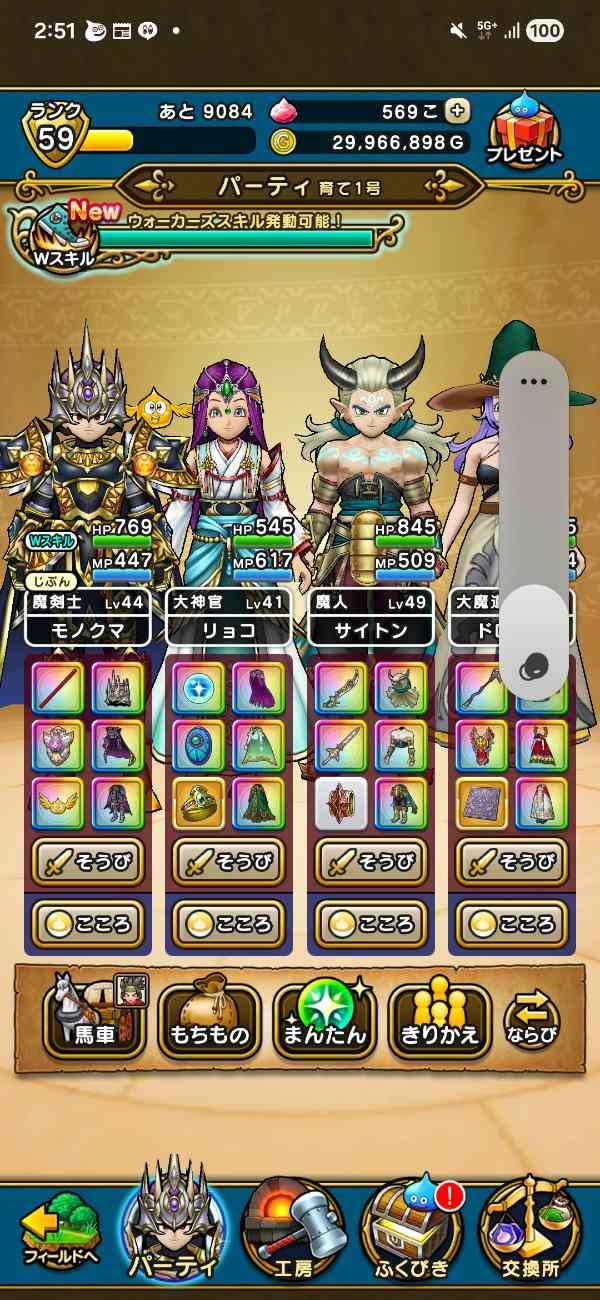Tap ならび to reorder party members

click(x=532, y=1020)
